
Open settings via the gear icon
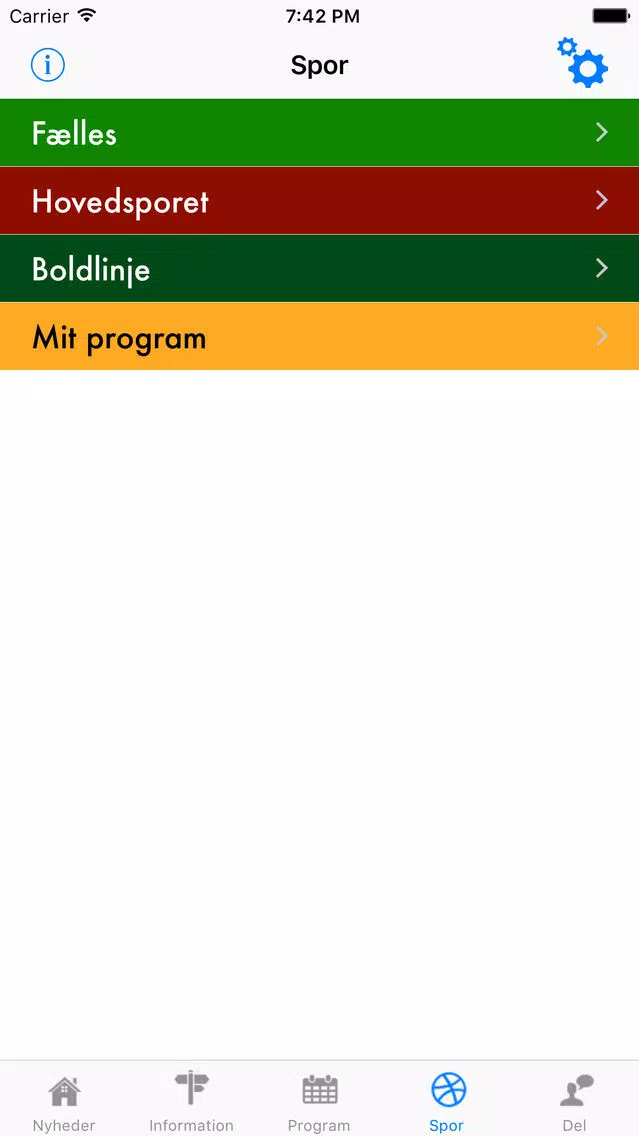coord(583,63)
